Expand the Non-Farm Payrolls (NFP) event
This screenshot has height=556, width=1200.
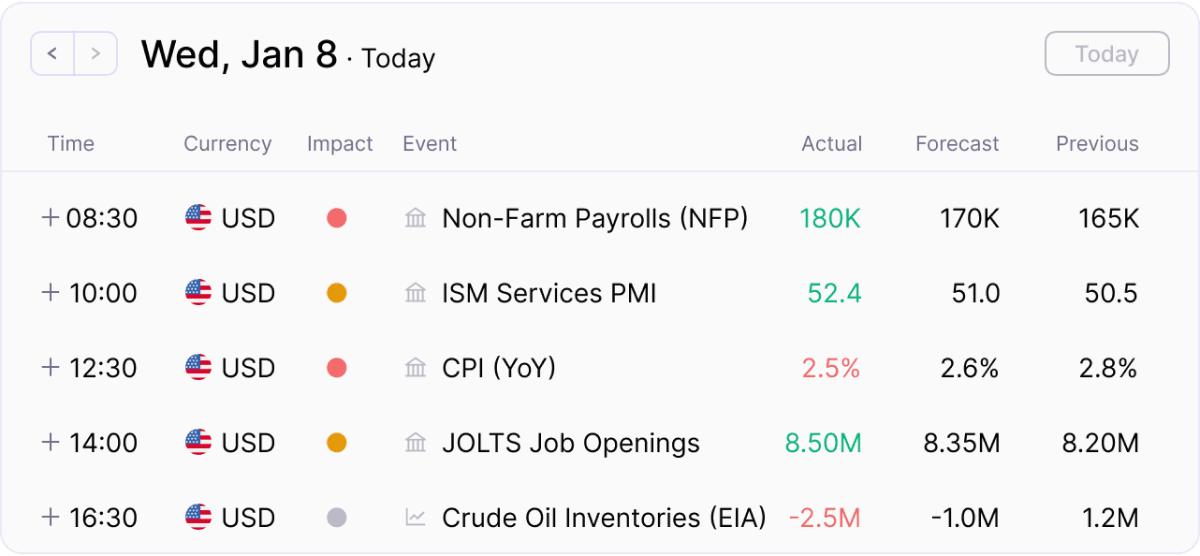(50, 218)
